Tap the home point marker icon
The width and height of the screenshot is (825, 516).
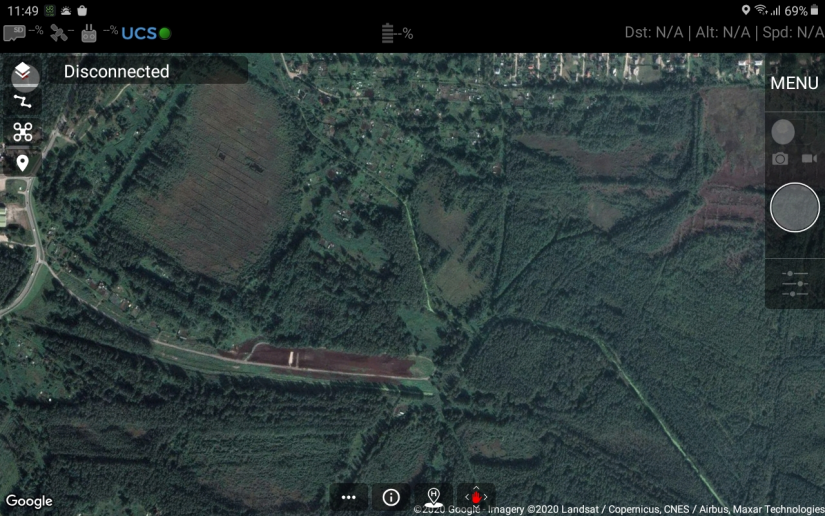(x=433, y=497)
